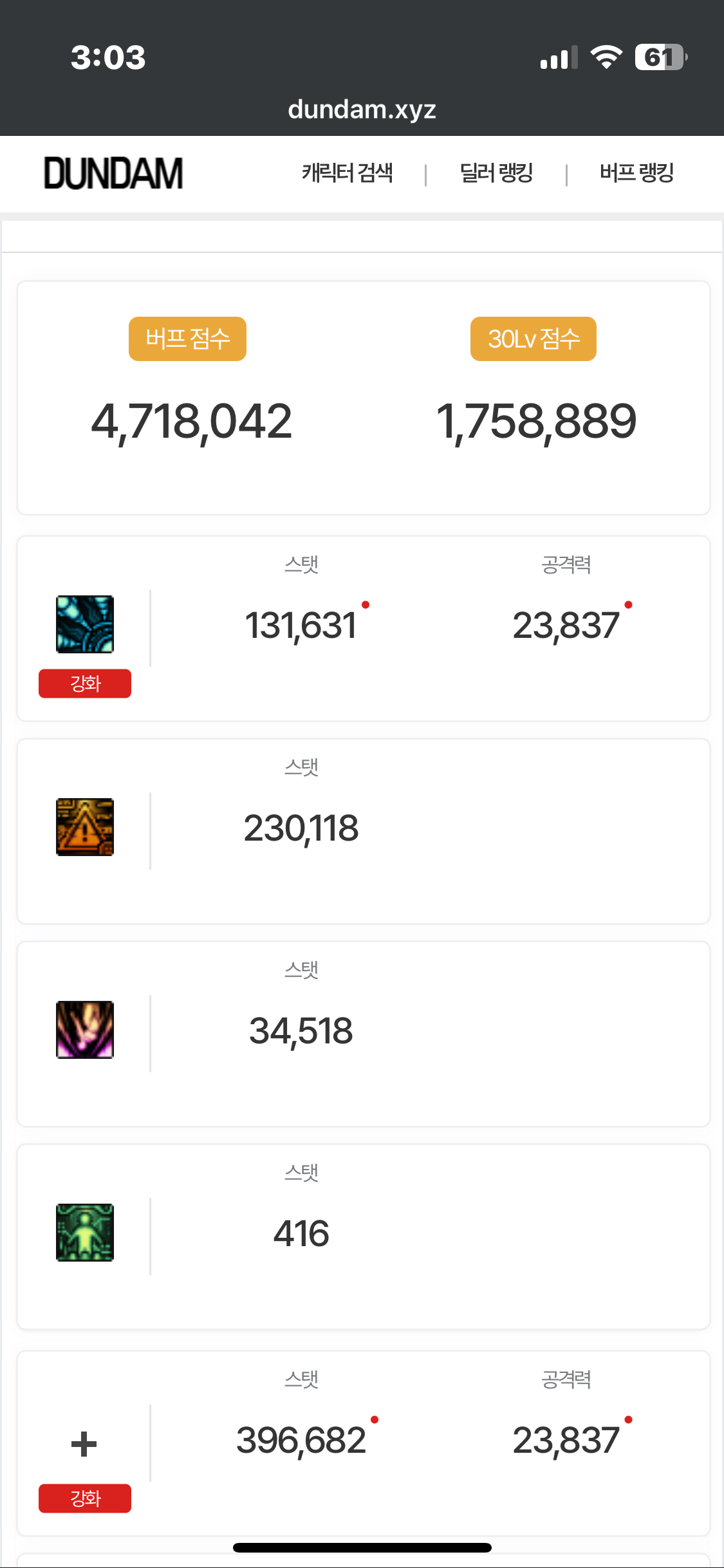This screenshot has height=1568, width=724.
Task: Go to 버프 랭킹 page
Action: (636, 173)
